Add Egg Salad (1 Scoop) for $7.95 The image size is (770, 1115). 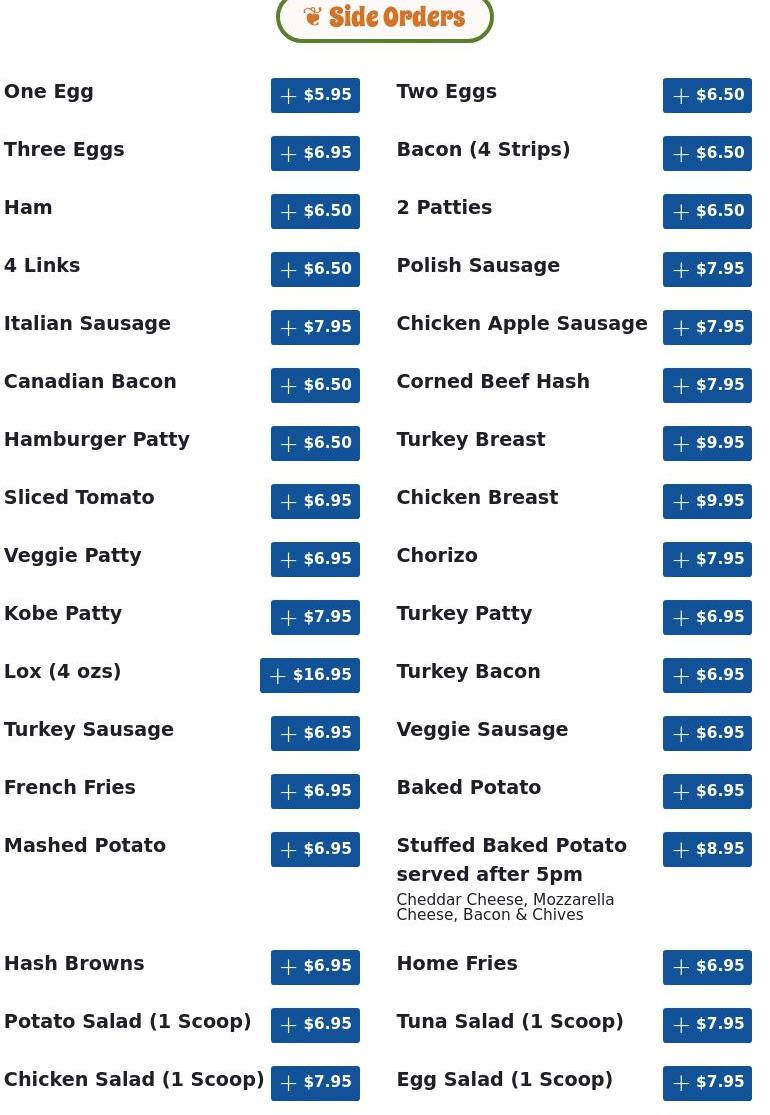pyautogui.click(x=707, y=1083)
